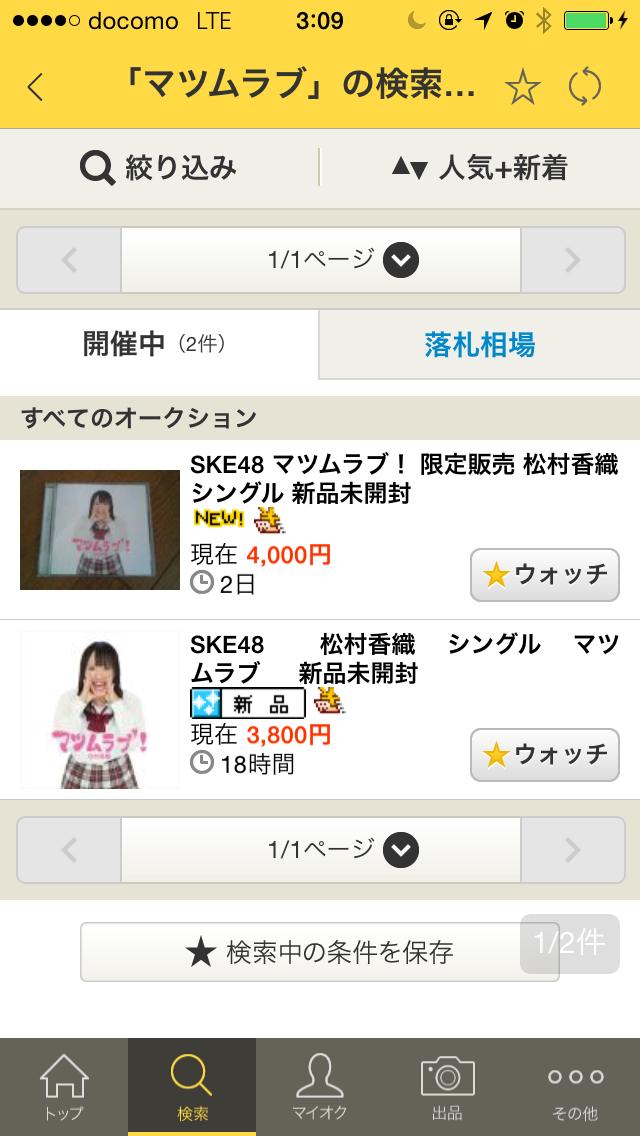The image size is (640, 1136).
Task: Tap the star icon in the header
Action: (x=523, y=88)
